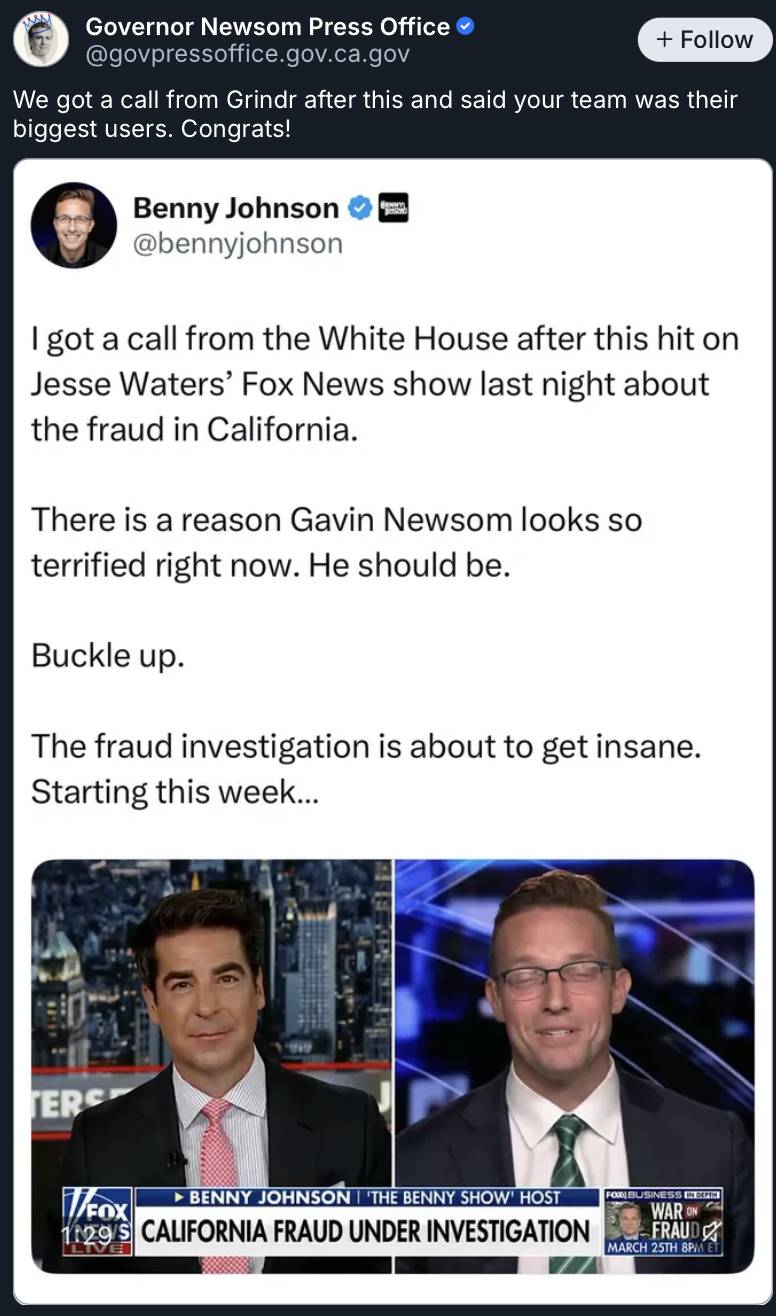Click the blue verified badge next to Governor Newsom
Image resolution: width=776 pixels, height=1316 pixels.
[464, 26]
